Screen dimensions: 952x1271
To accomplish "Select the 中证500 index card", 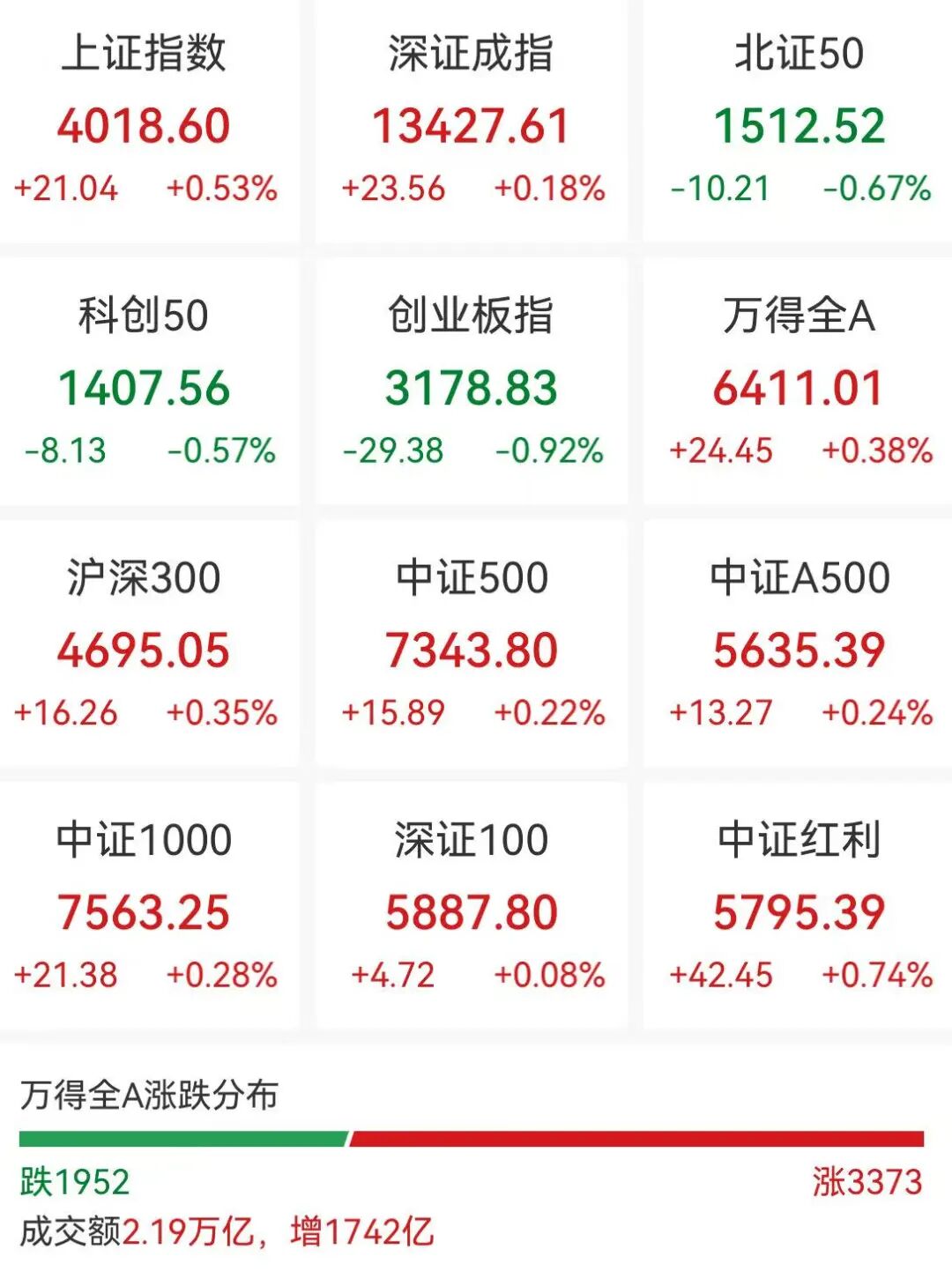I will click(472, 648).
